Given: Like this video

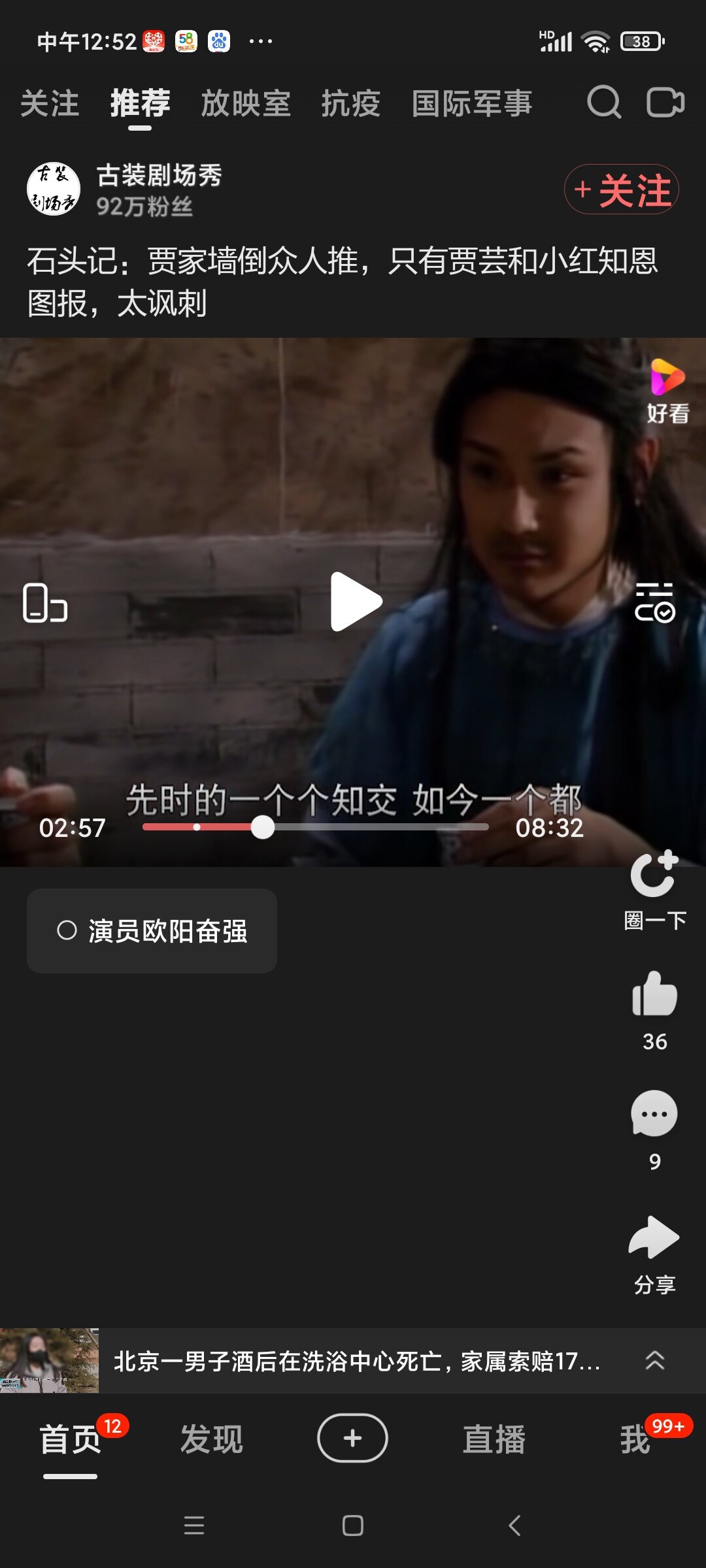Looking at the screenshot, I should point(654,994).
